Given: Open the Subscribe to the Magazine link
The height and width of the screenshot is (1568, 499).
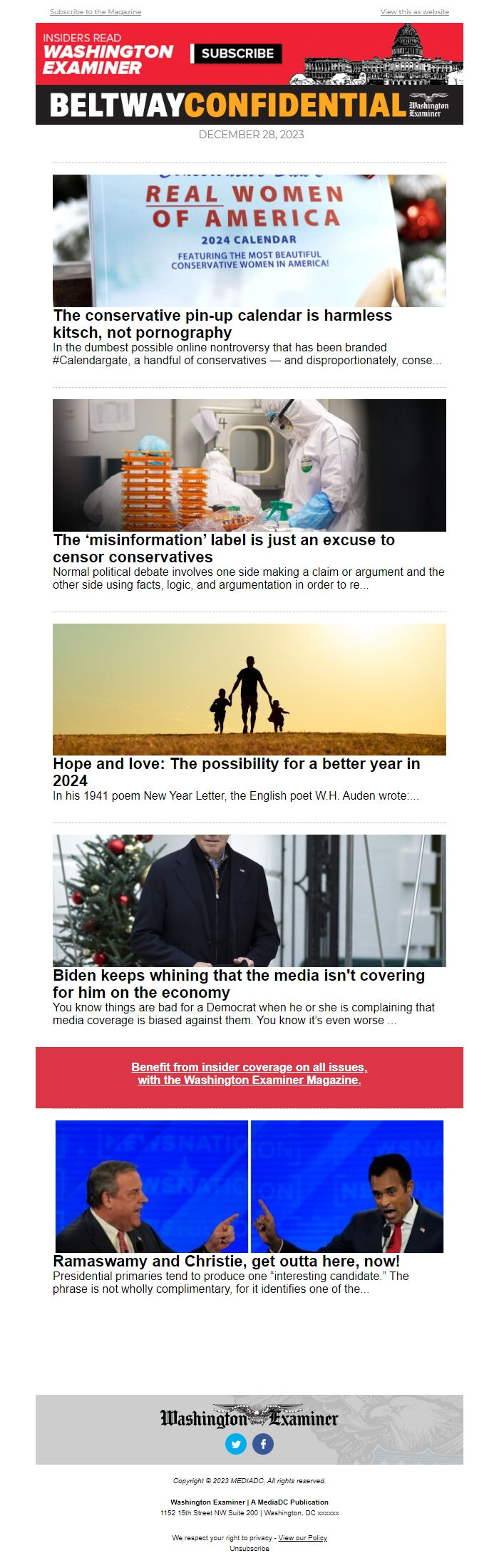Looking at the screenshot, I should pos(96,11).
